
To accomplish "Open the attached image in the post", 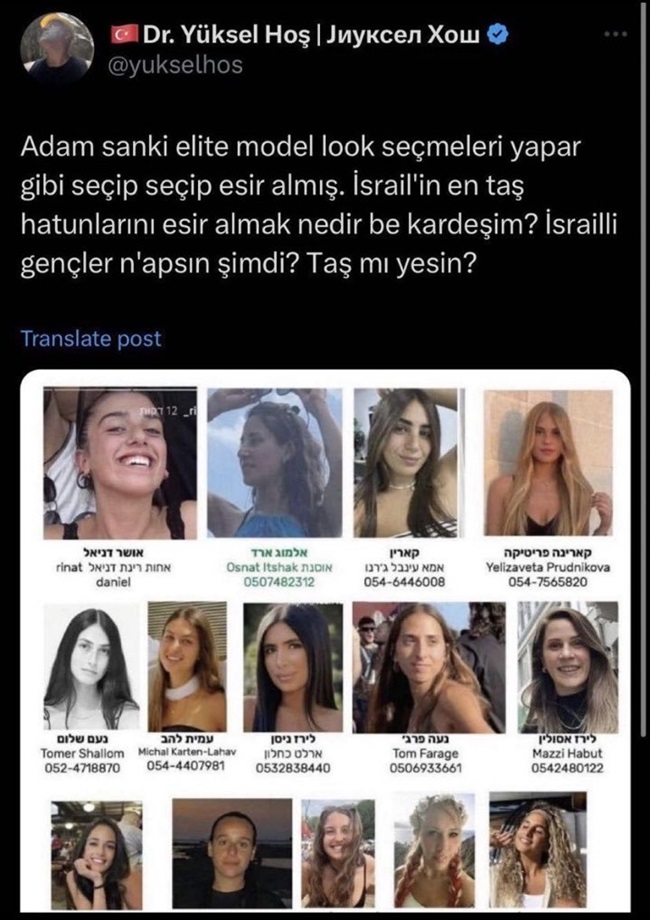I will [x=325, y=640].
